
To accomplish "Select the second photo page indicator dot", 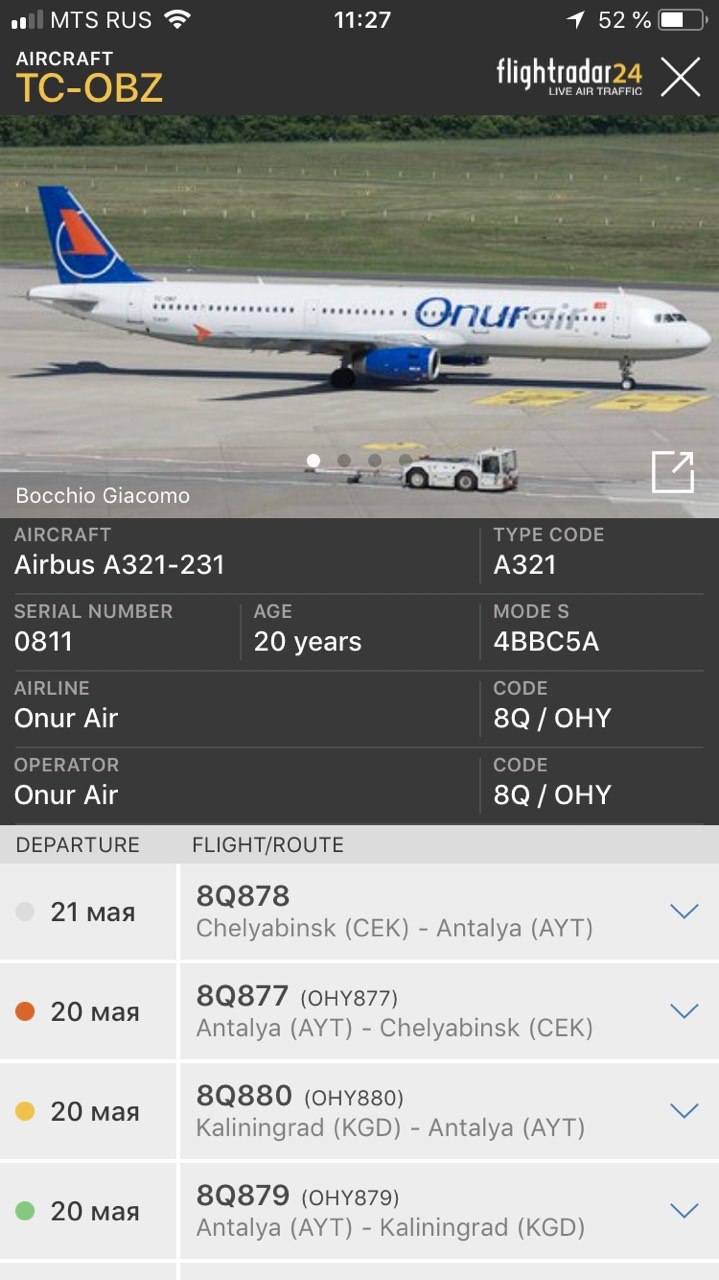I will (x=344, y=461).
